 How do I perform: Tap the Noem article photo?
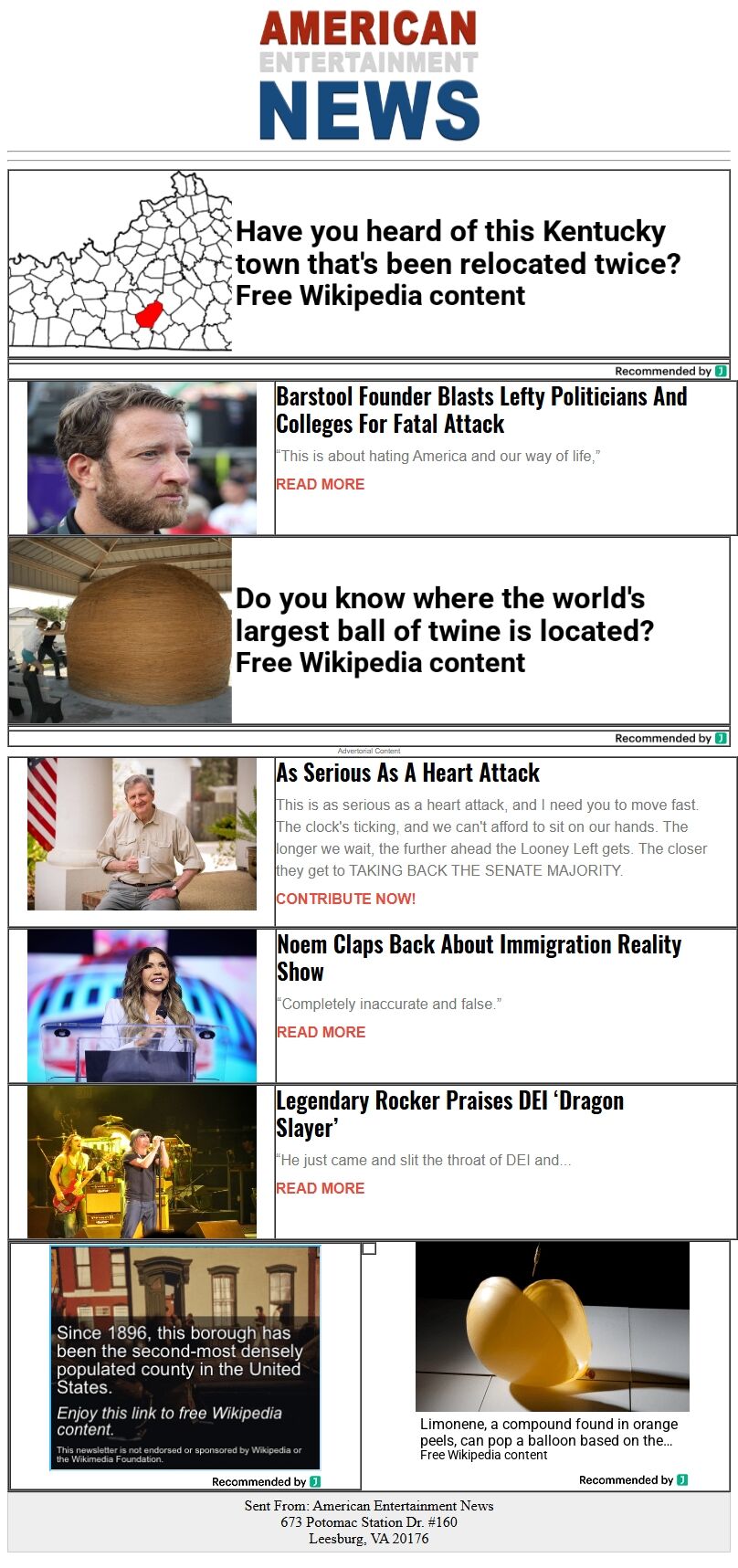coord(142,1005)
